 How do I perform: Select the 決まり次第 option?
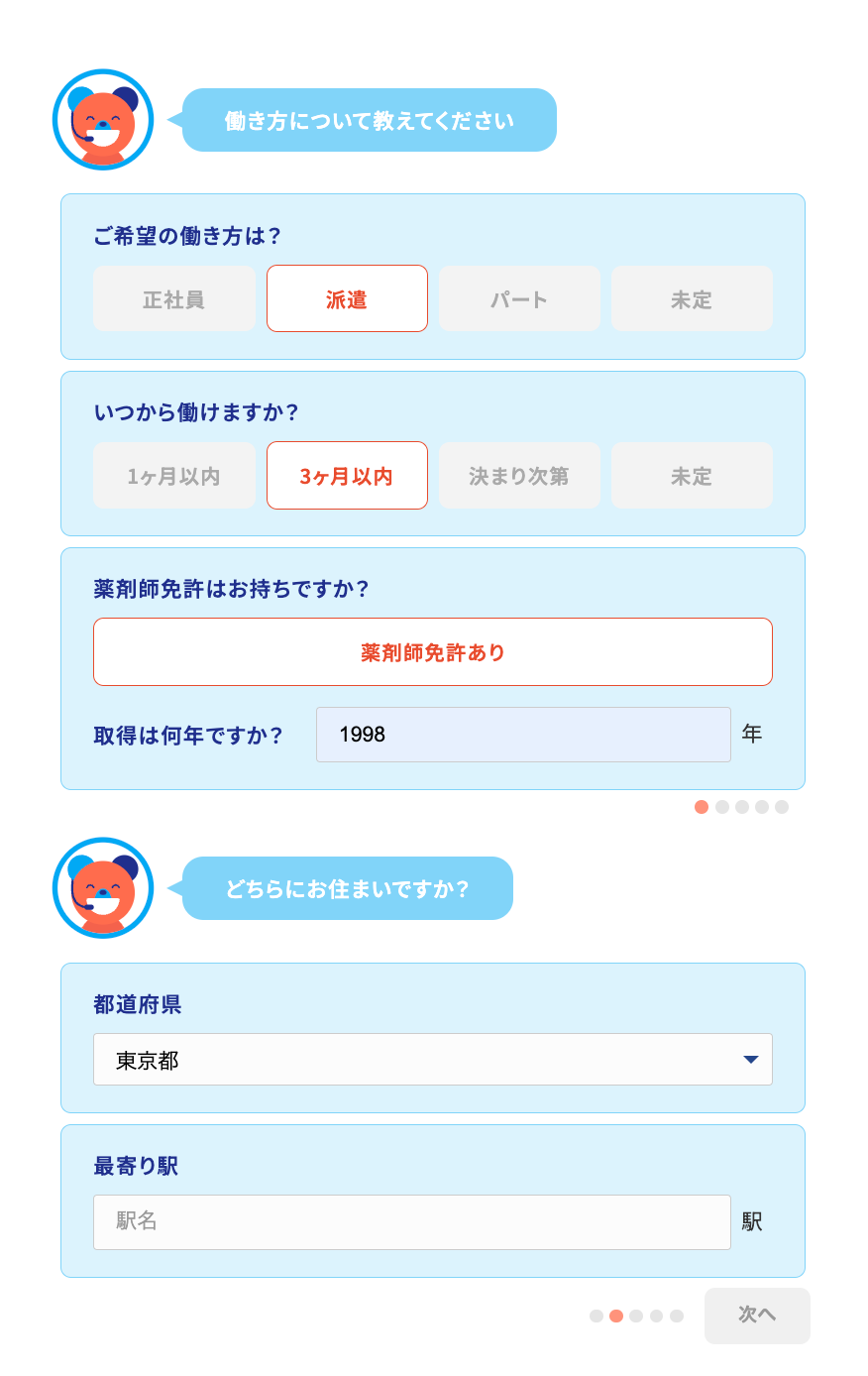coord(519,476)
